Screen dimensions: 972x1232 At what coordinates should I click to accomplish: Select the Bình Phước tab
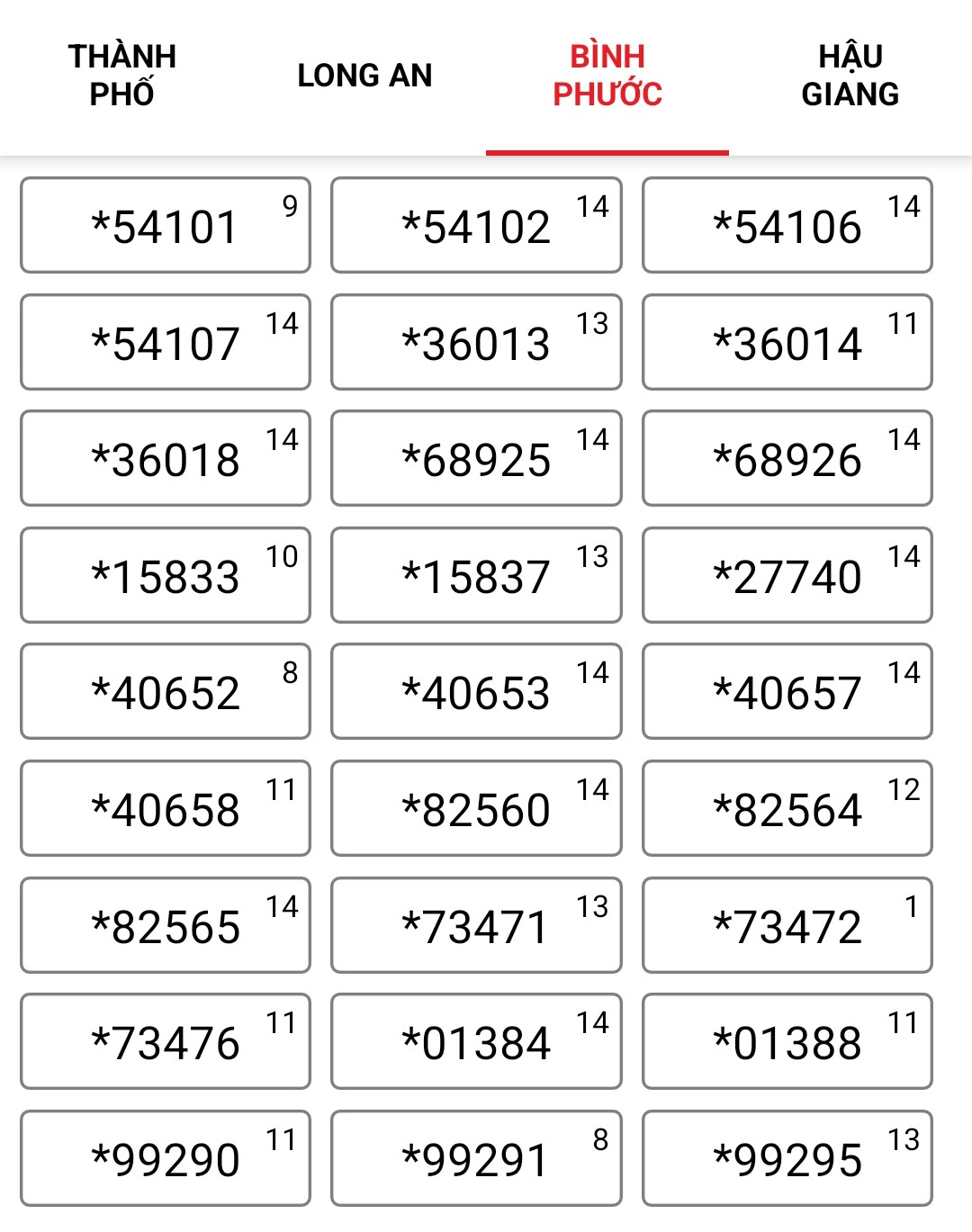tap(607, 76)
